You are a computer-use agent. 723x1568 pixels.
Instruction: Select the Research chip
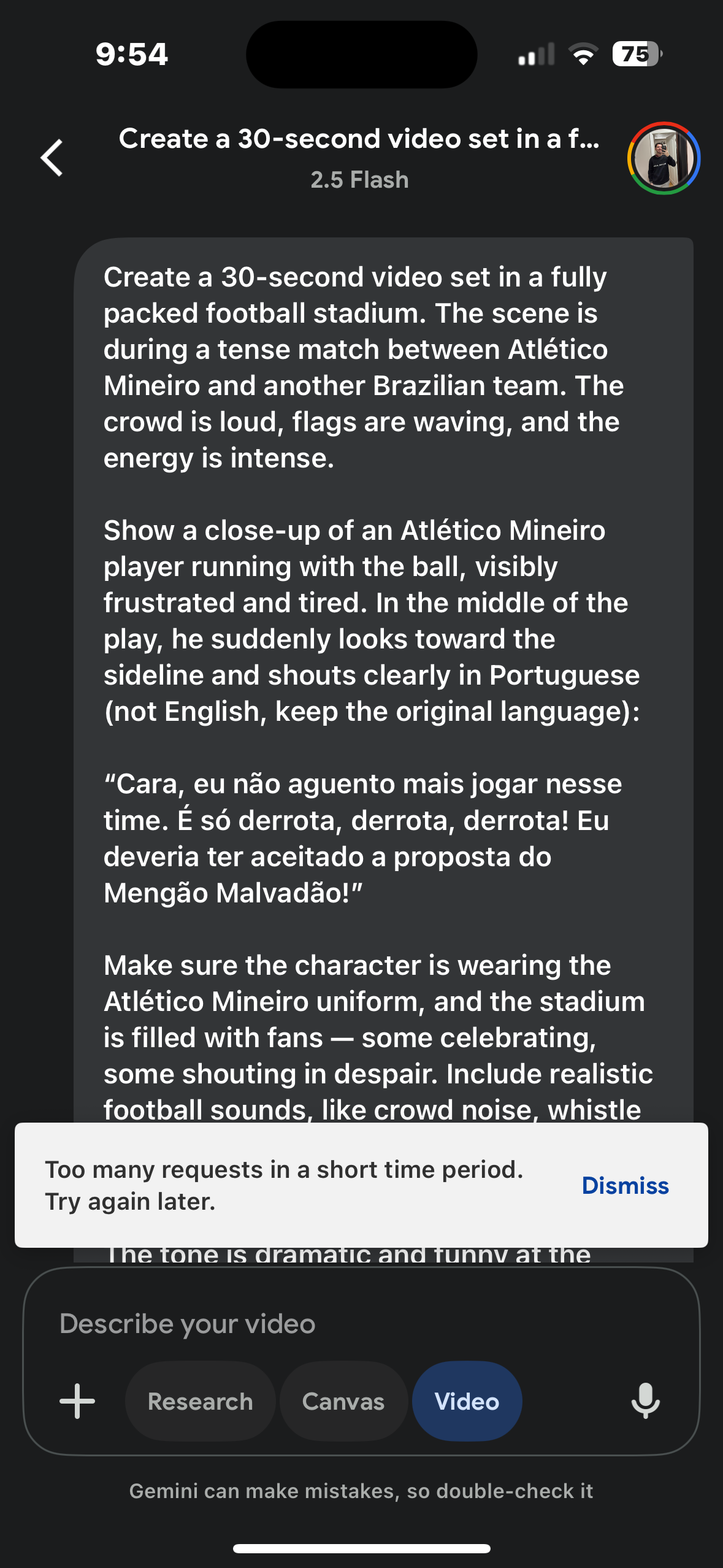[200, 1402]
